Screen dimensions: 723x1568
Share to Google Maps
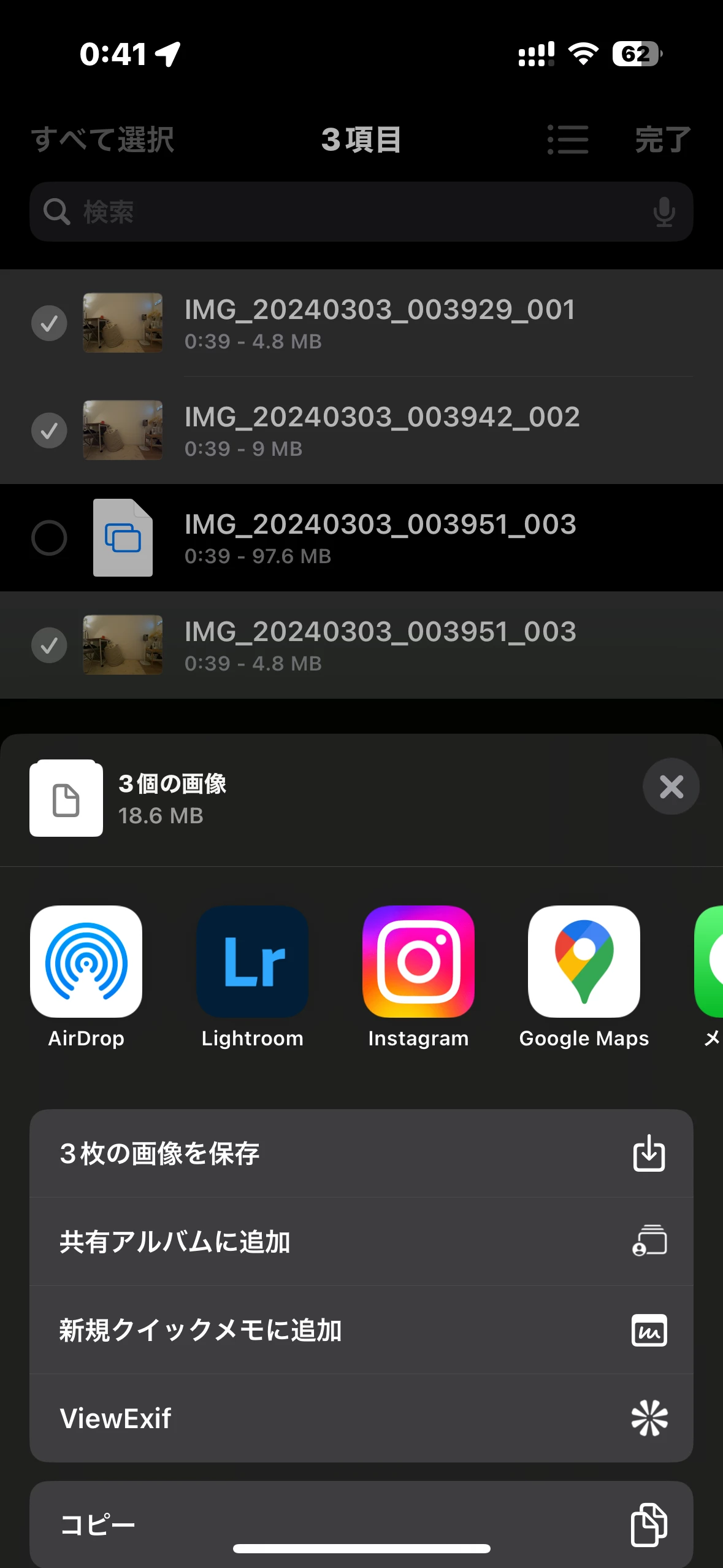(584, 961)
